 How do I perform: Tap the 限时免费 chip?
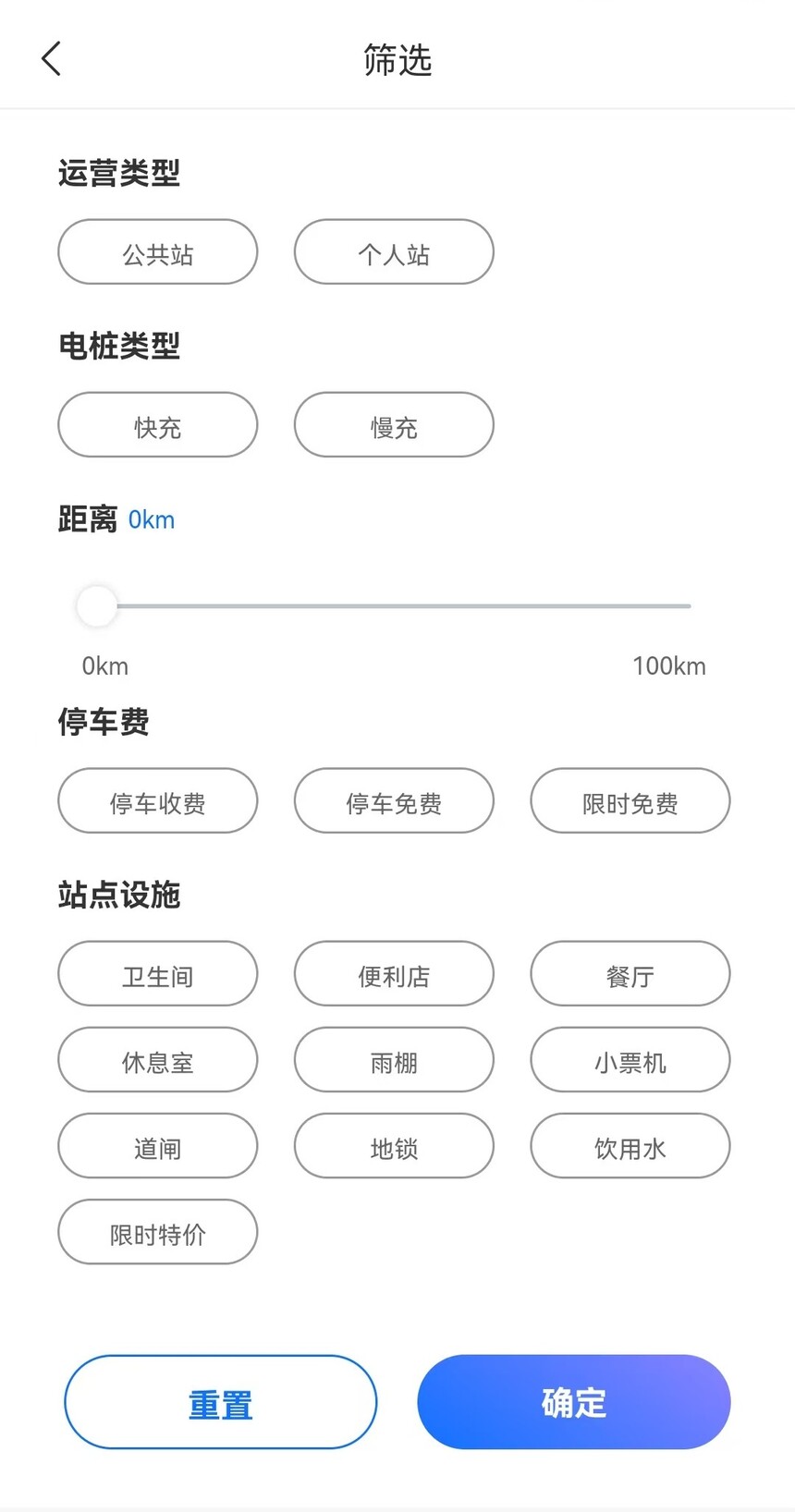click(x=630, y=801)
